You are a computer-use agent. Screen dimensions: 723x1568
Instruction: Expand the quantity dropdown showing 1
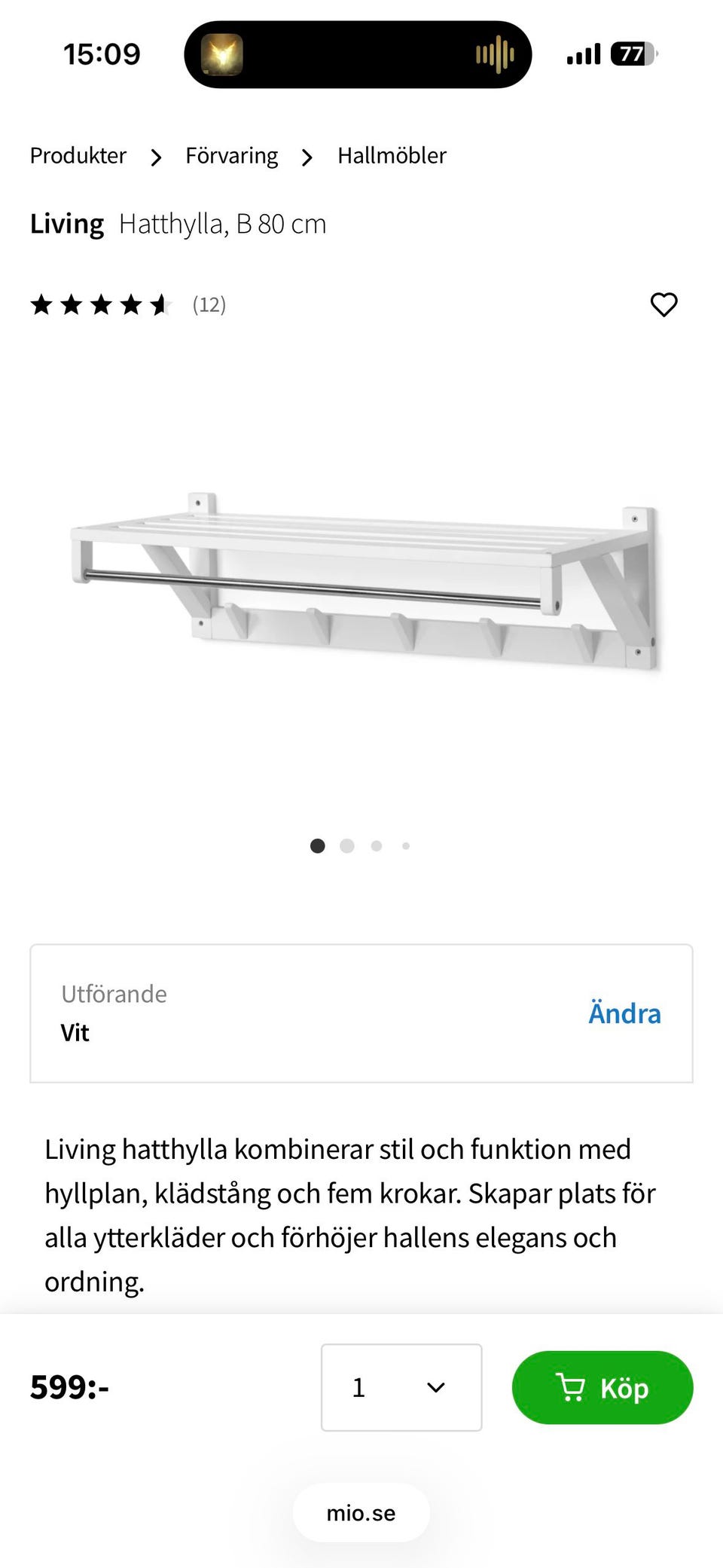pyautogui.click(x=401, y=1387)
